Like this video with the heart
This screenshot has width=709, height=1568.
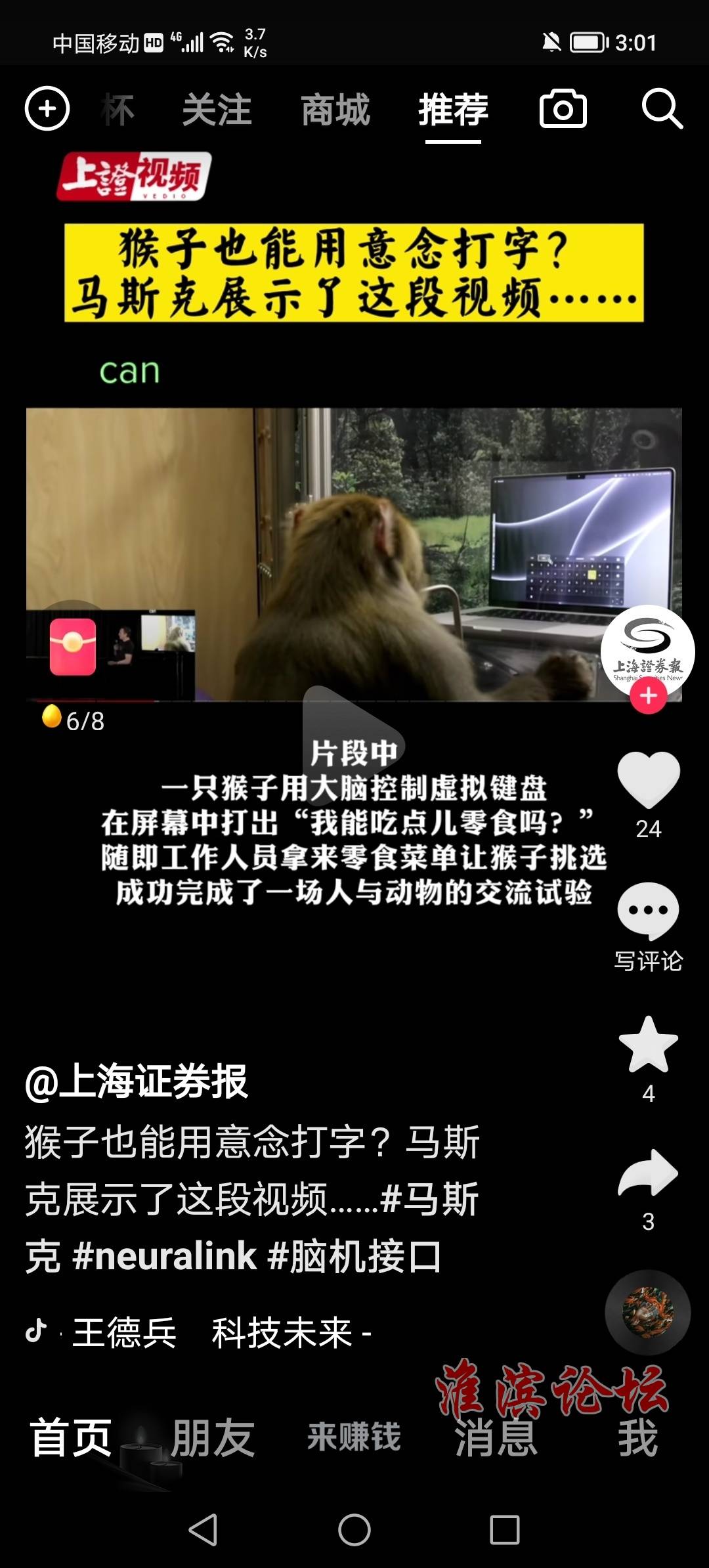point(648,779)
